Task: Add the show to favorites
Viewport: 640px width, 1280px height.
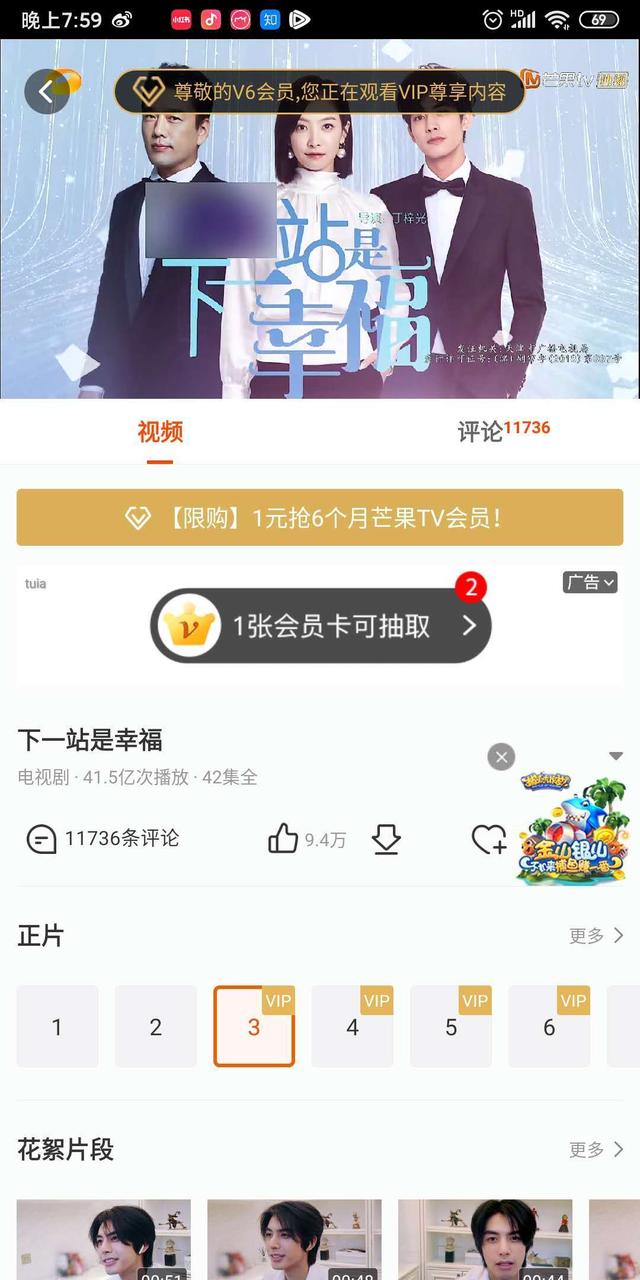Action: 489,839
